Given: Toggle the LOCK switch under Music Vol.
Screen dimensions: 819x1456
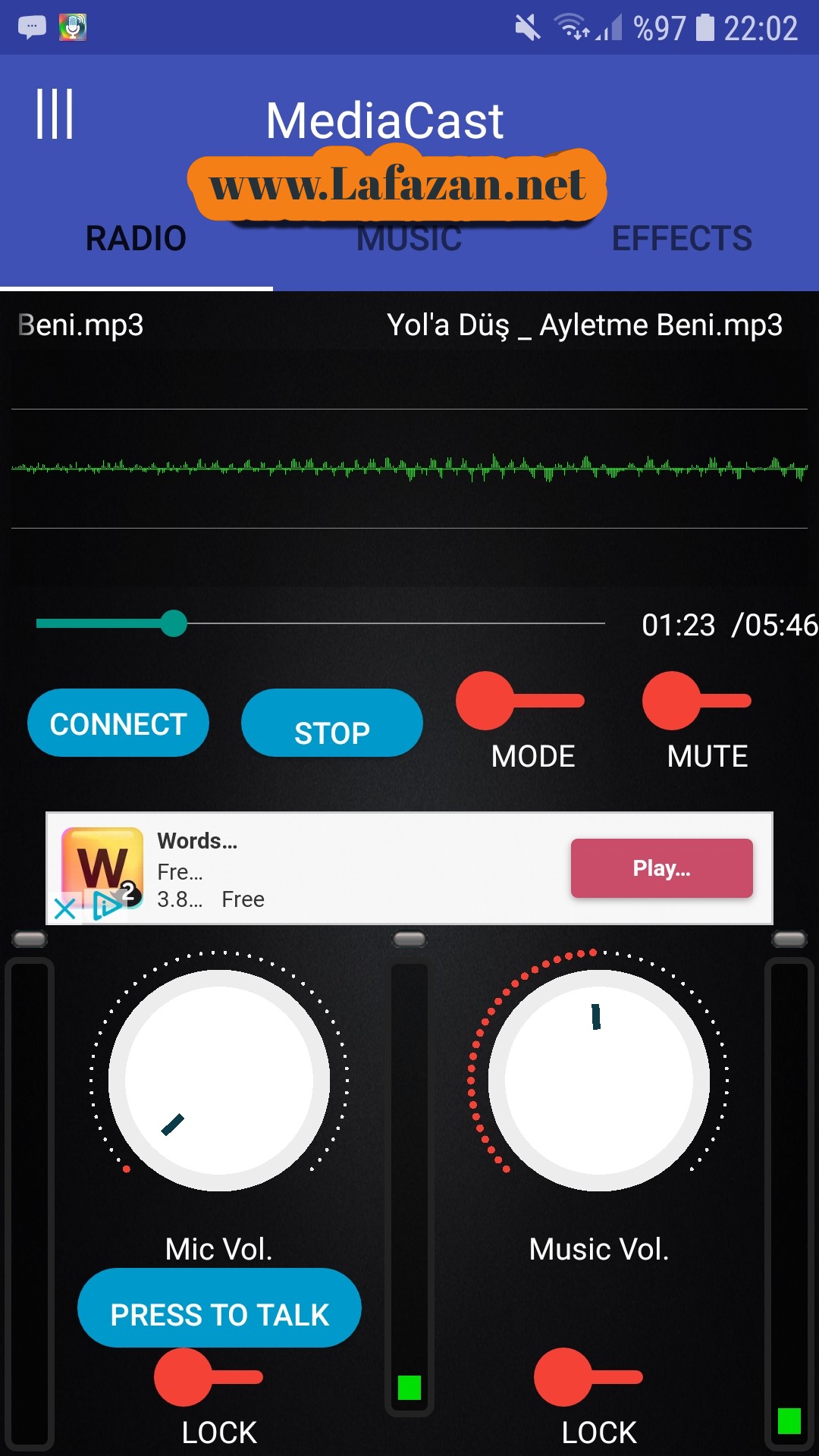Looking at the screenshot, I should [x=588, y=1377].
